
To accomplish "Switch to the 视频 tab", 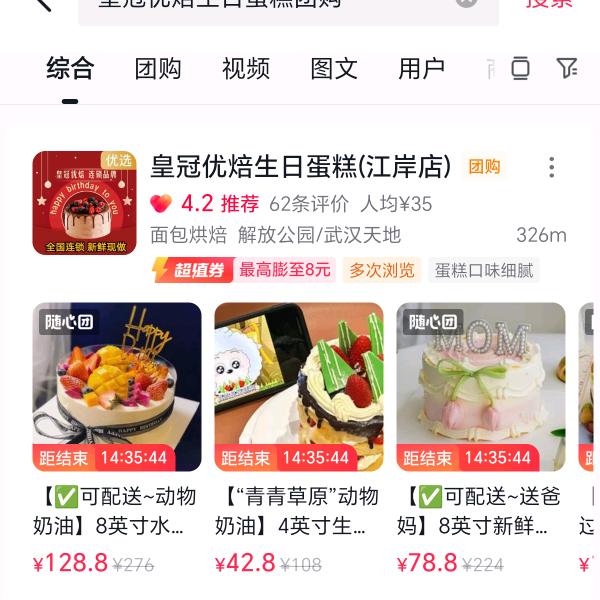I will tap(246, 69).
